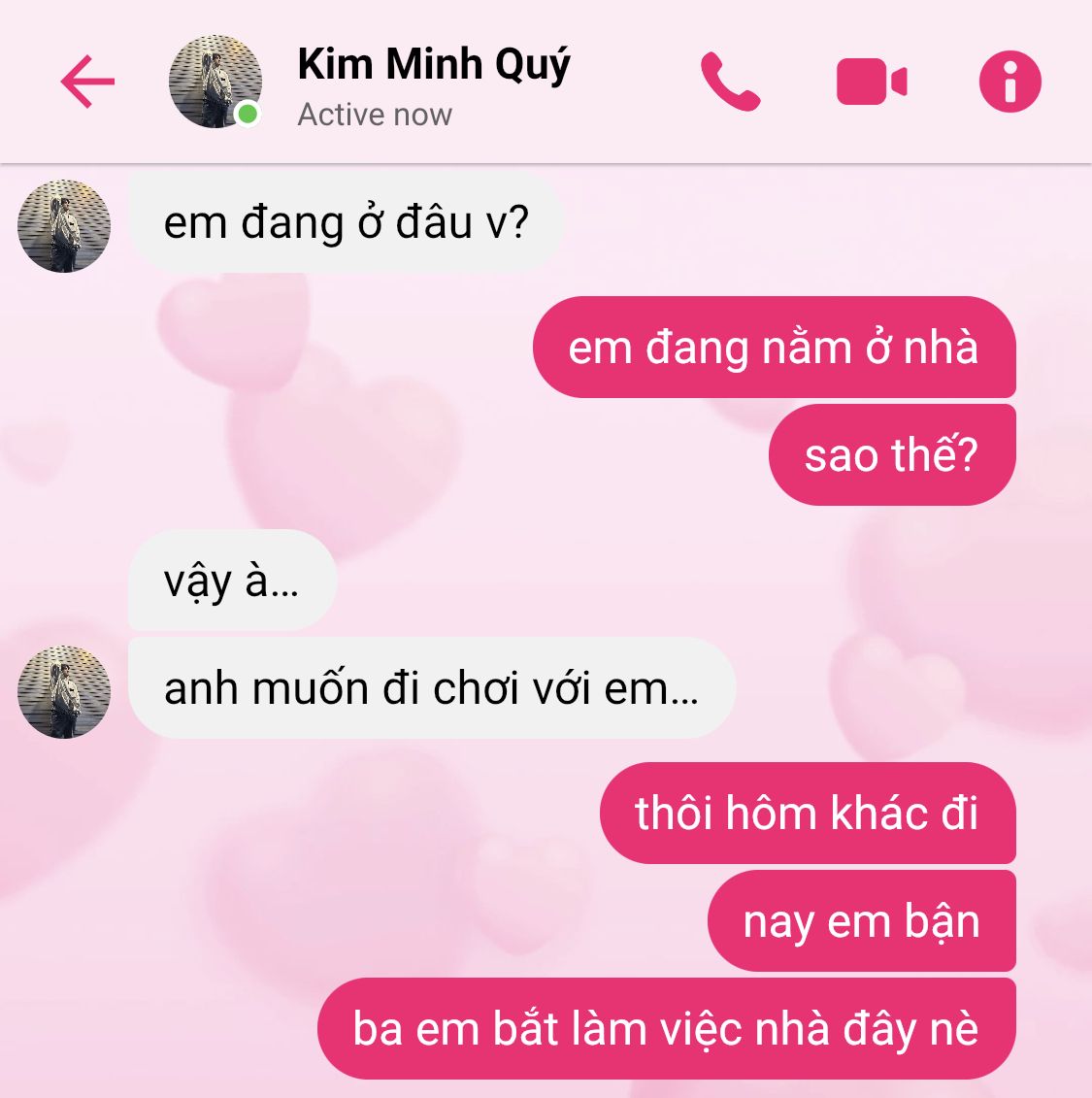Start a video call with Kim Minh Quý
The height and width of the screenshot is (1098, 1092).
tap(871, 82)
